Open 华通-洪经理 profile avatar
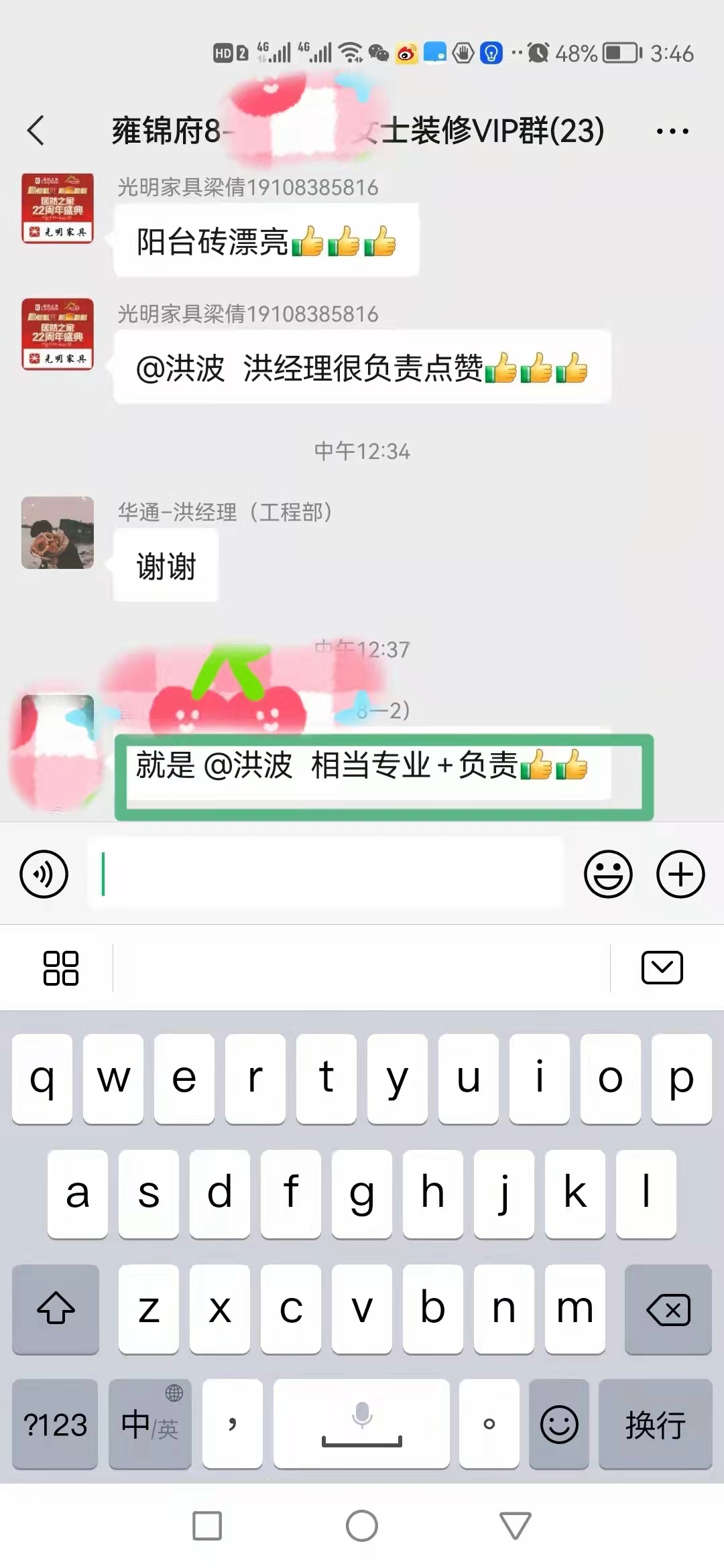This screenshot has width=724, height=1568. point(58,533)
